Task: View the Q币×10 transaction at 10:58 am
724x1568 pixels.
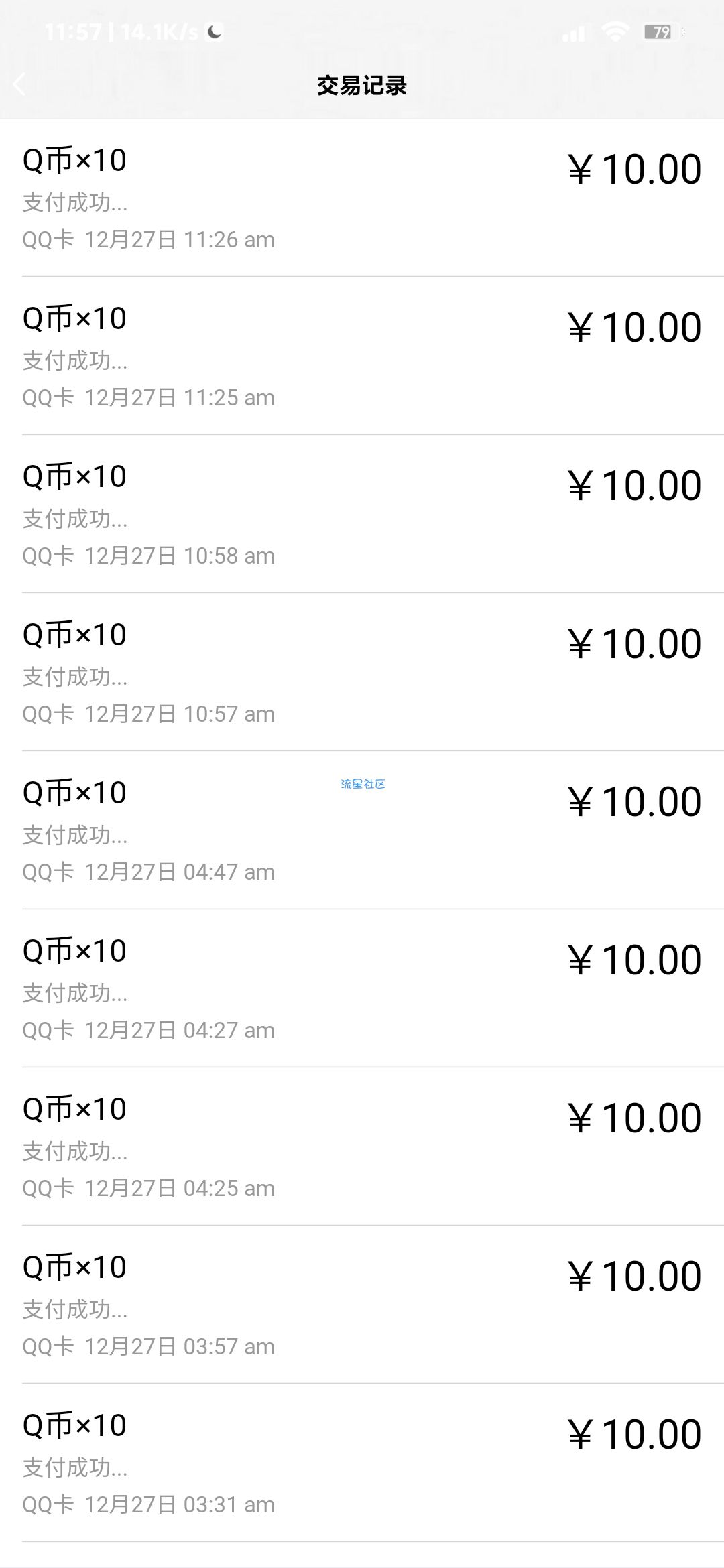Action: coord(362,514)
